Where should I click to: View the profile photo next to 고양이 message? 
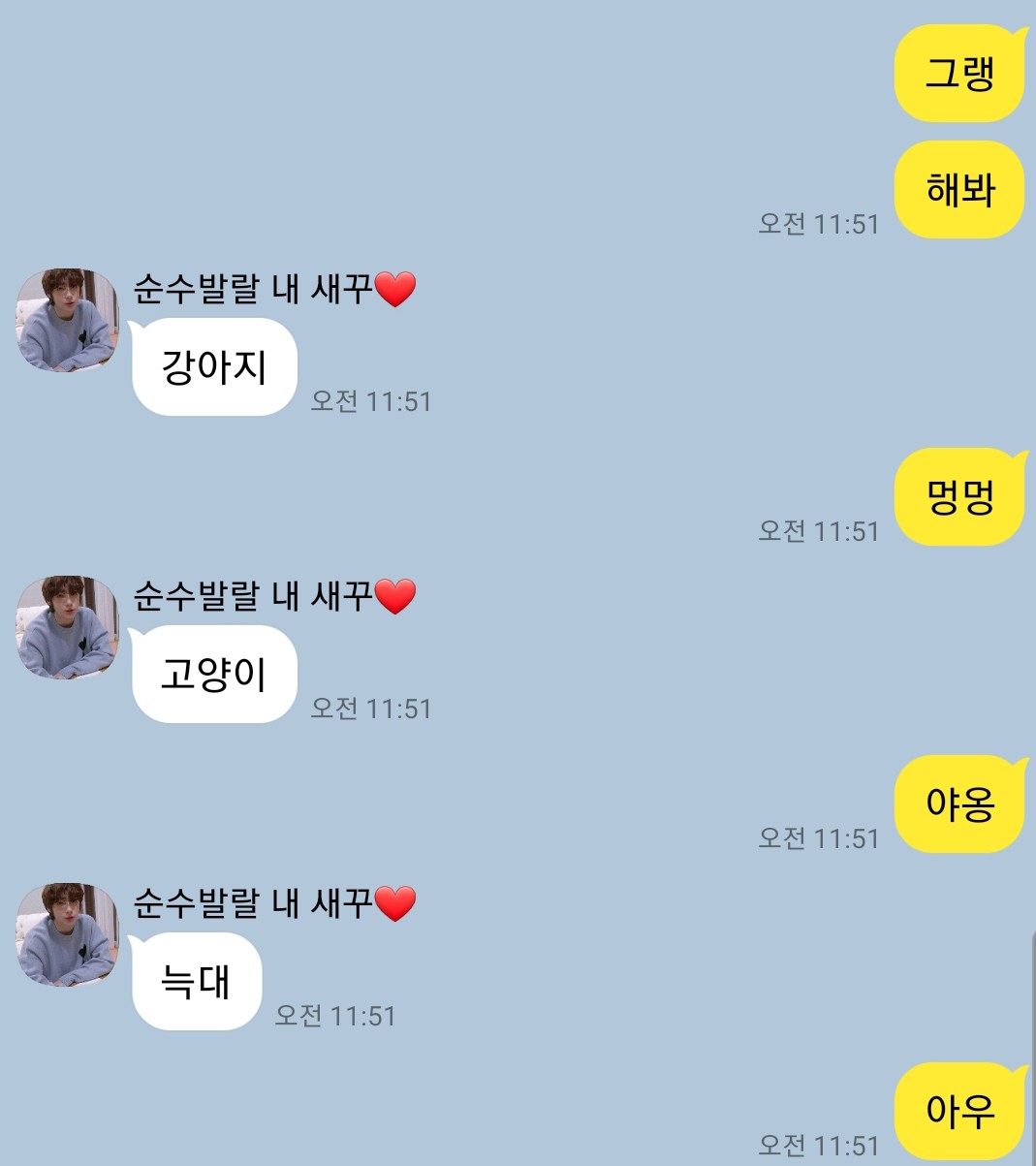(x=66, y=628)
